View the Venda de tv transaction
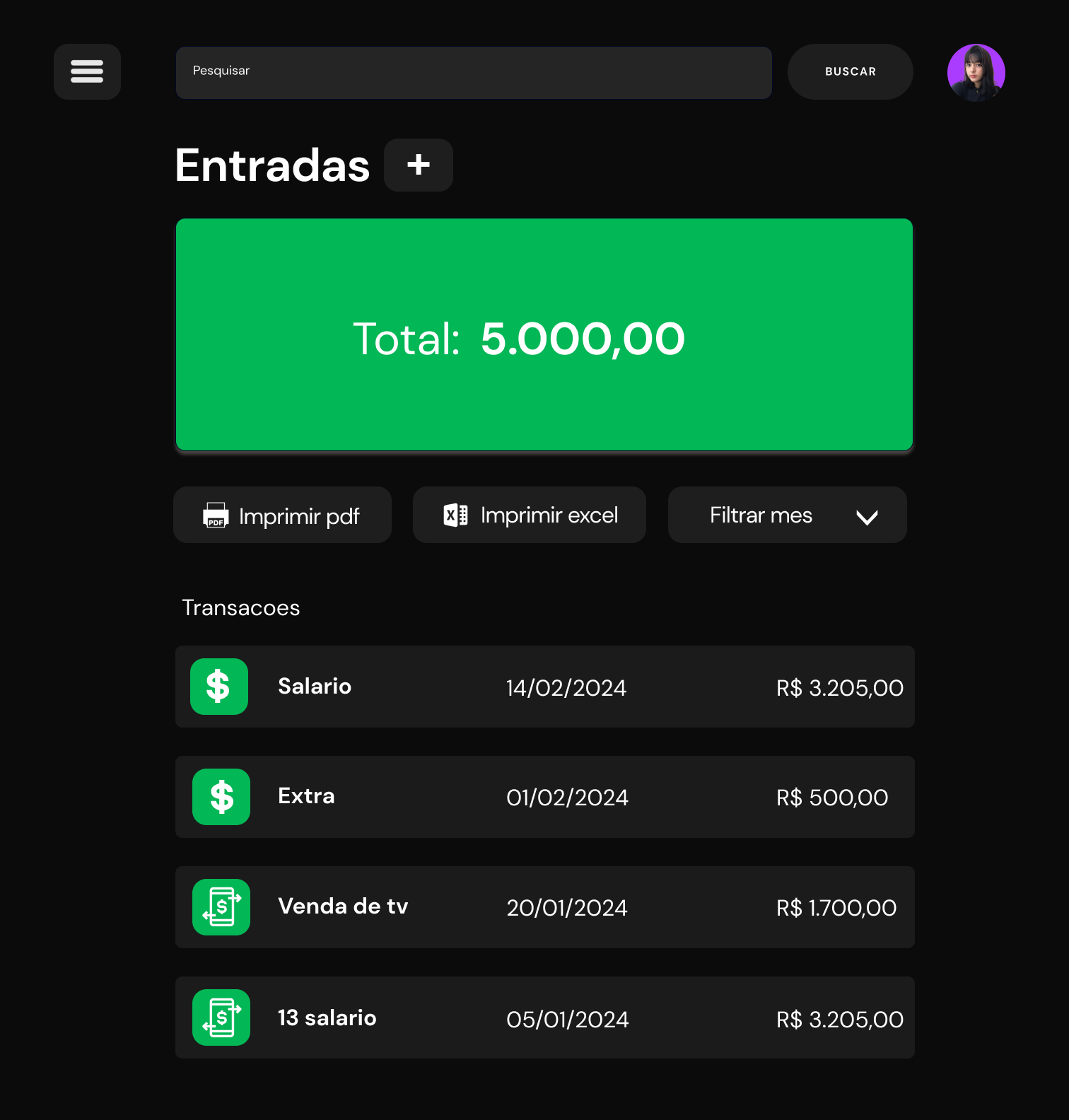The height and width of the screenshot is (1120, 1069). point(544,907)
